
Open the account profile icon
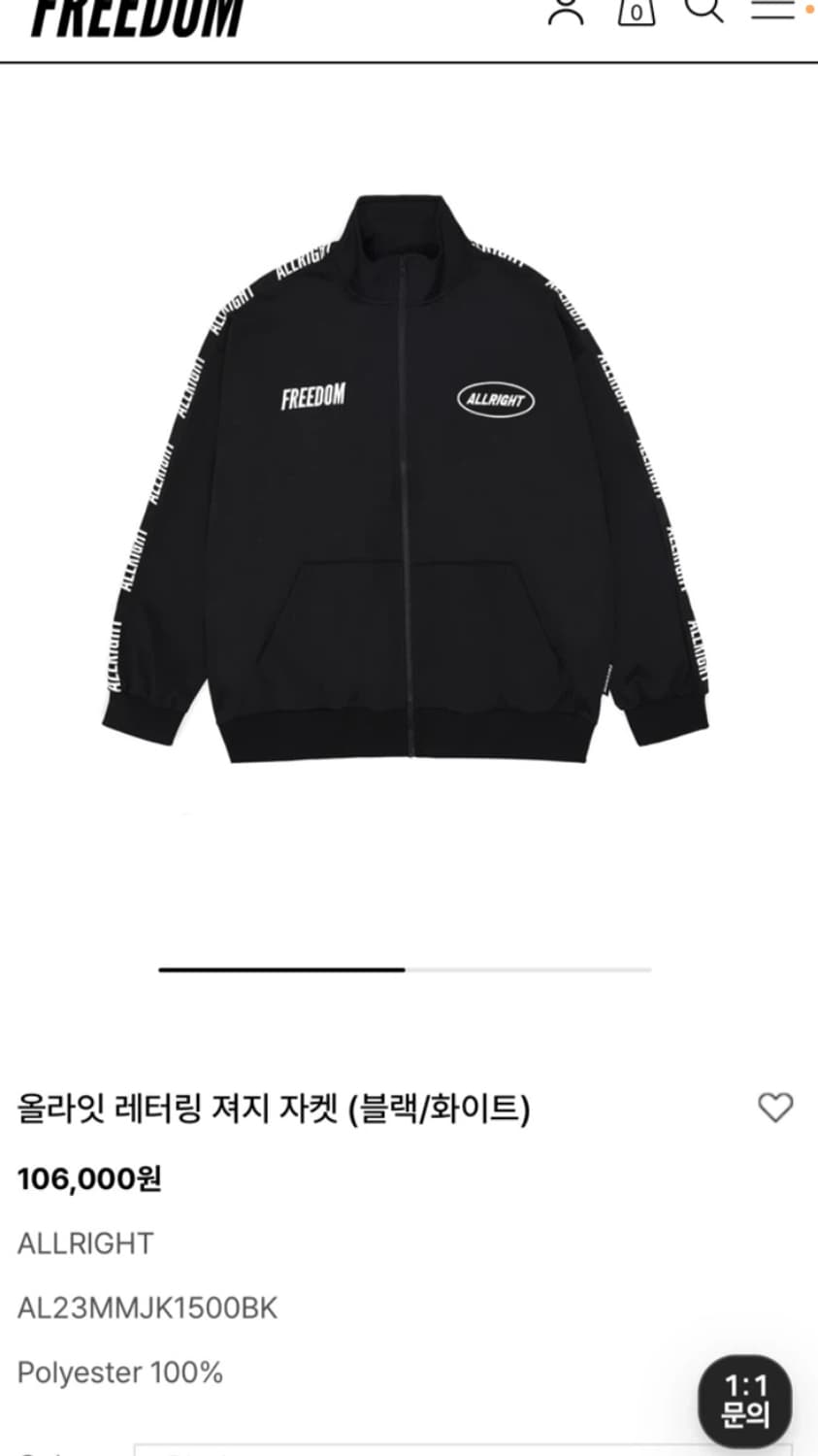tap(566, 10)
